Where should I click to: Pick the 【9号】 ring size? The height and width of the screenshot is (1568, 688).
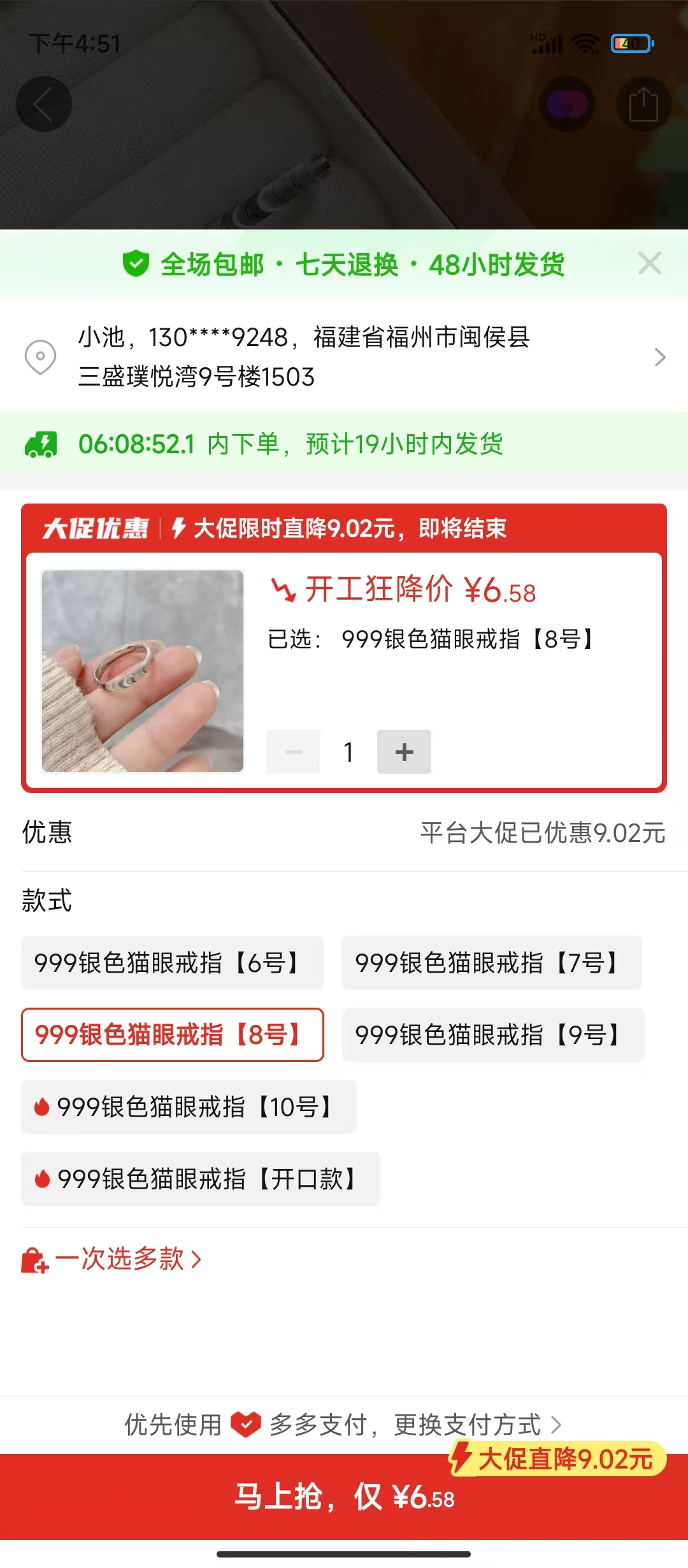click(x=492, y=1034)
